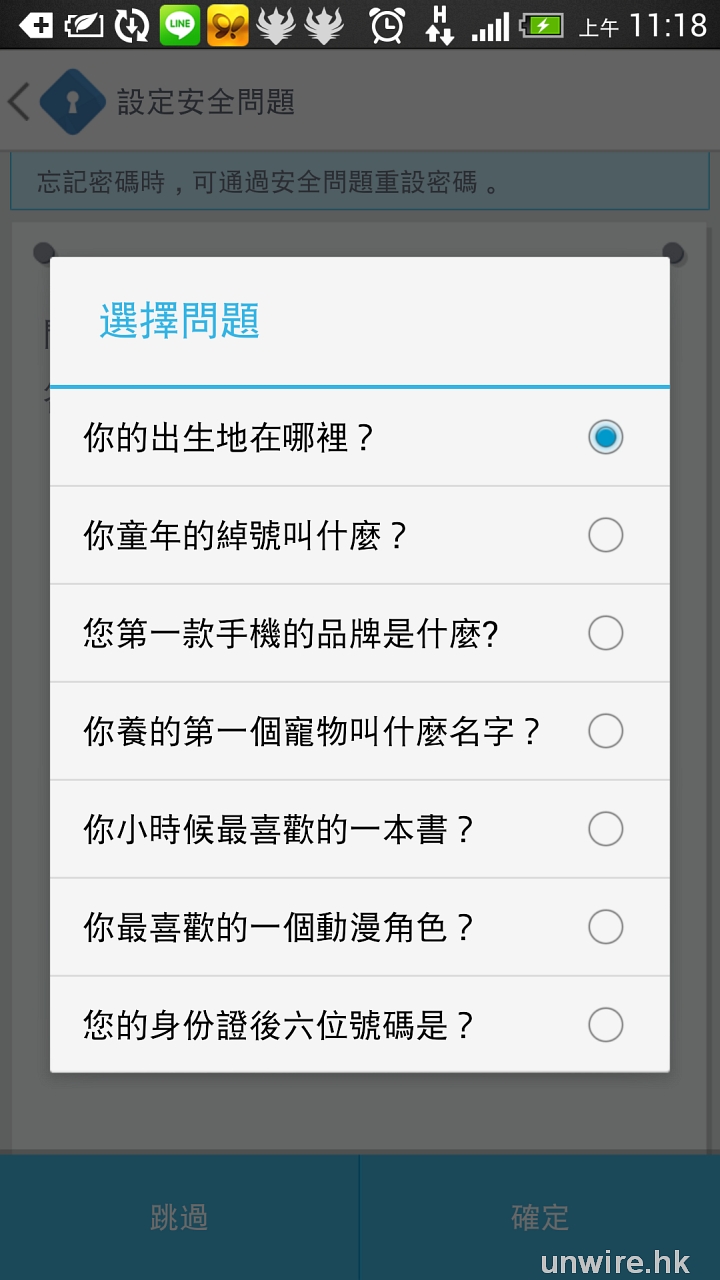Tap the 跳過 skip button

[179, 1217]
